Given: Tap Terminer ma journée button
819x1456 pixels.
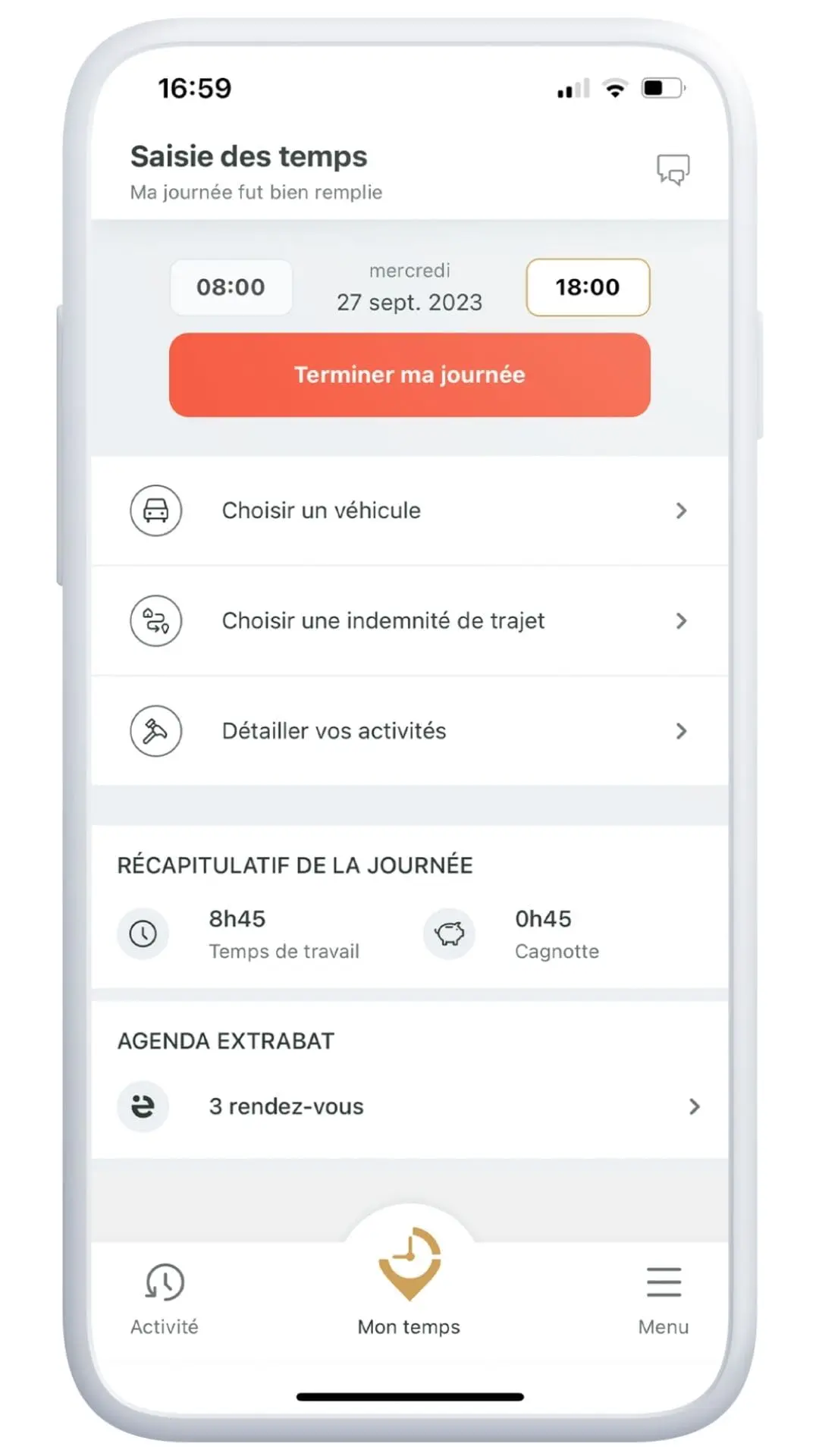Looking at the screenshot, I should click(x=409, y=375).
